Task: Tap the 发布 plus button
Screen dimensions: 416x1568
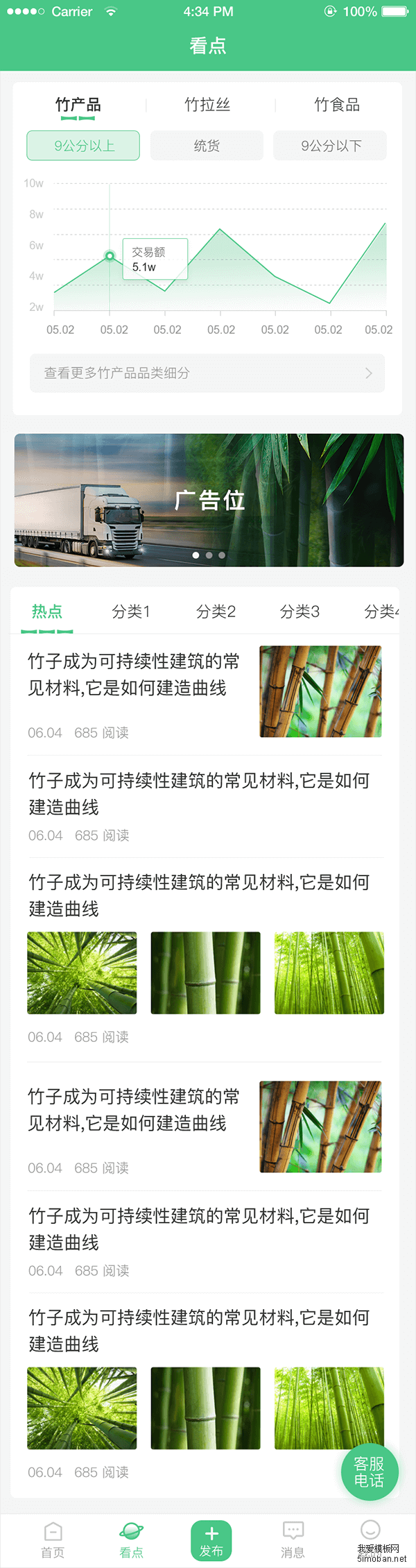Action: coord(211,1540)
